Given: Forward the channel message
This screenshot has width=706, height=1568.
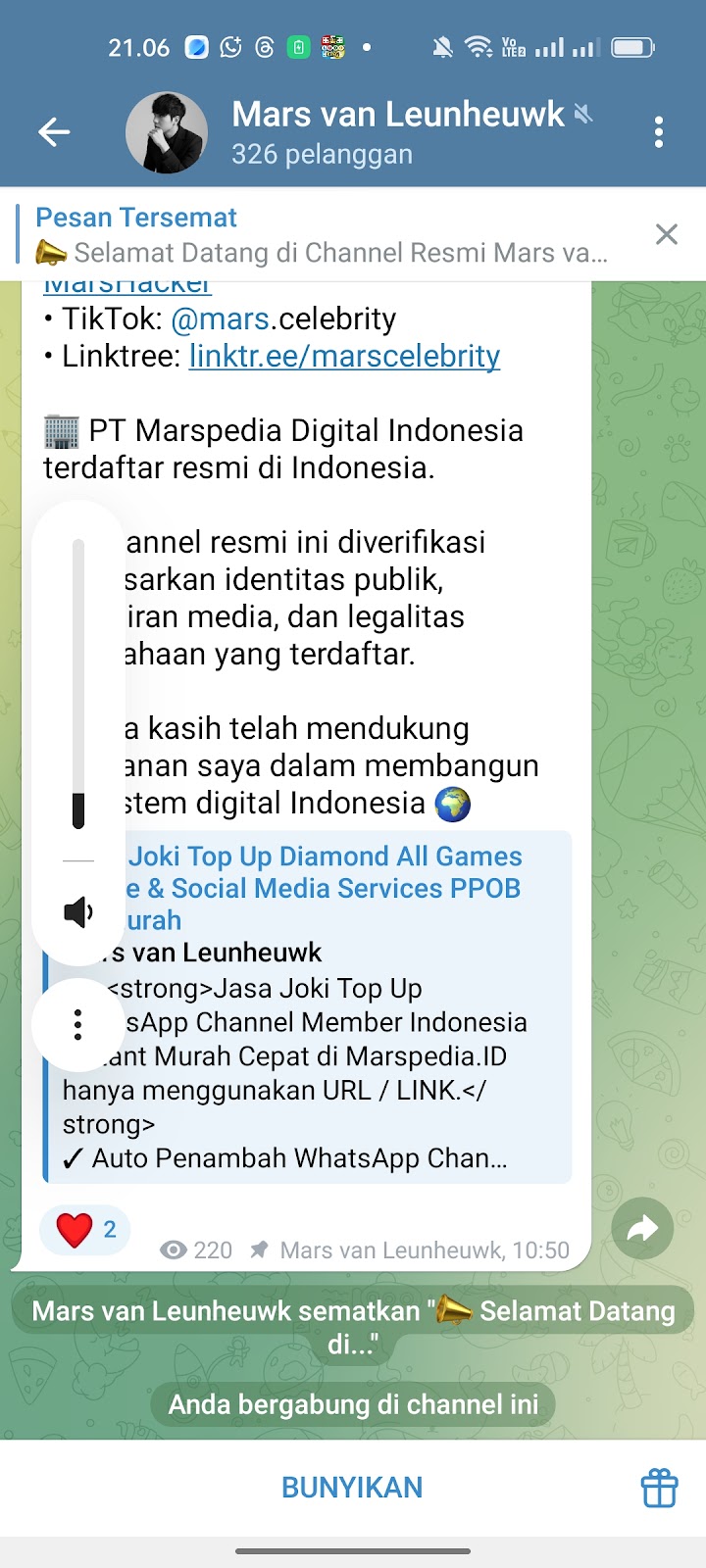Looking at the screenshot, I should pos(642,1228).
